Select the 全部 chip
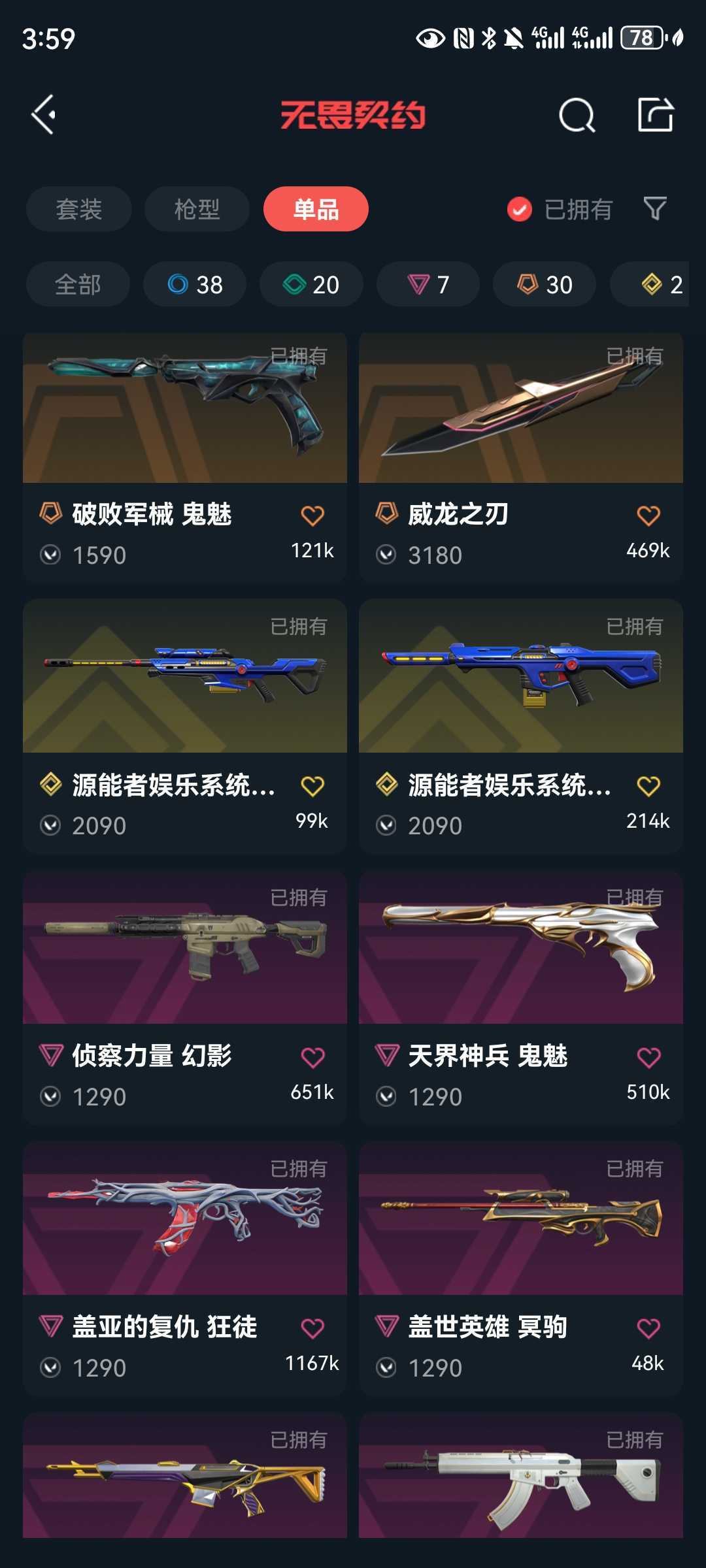The height and width of the screenshot is (1568, 706). [78, 284]
